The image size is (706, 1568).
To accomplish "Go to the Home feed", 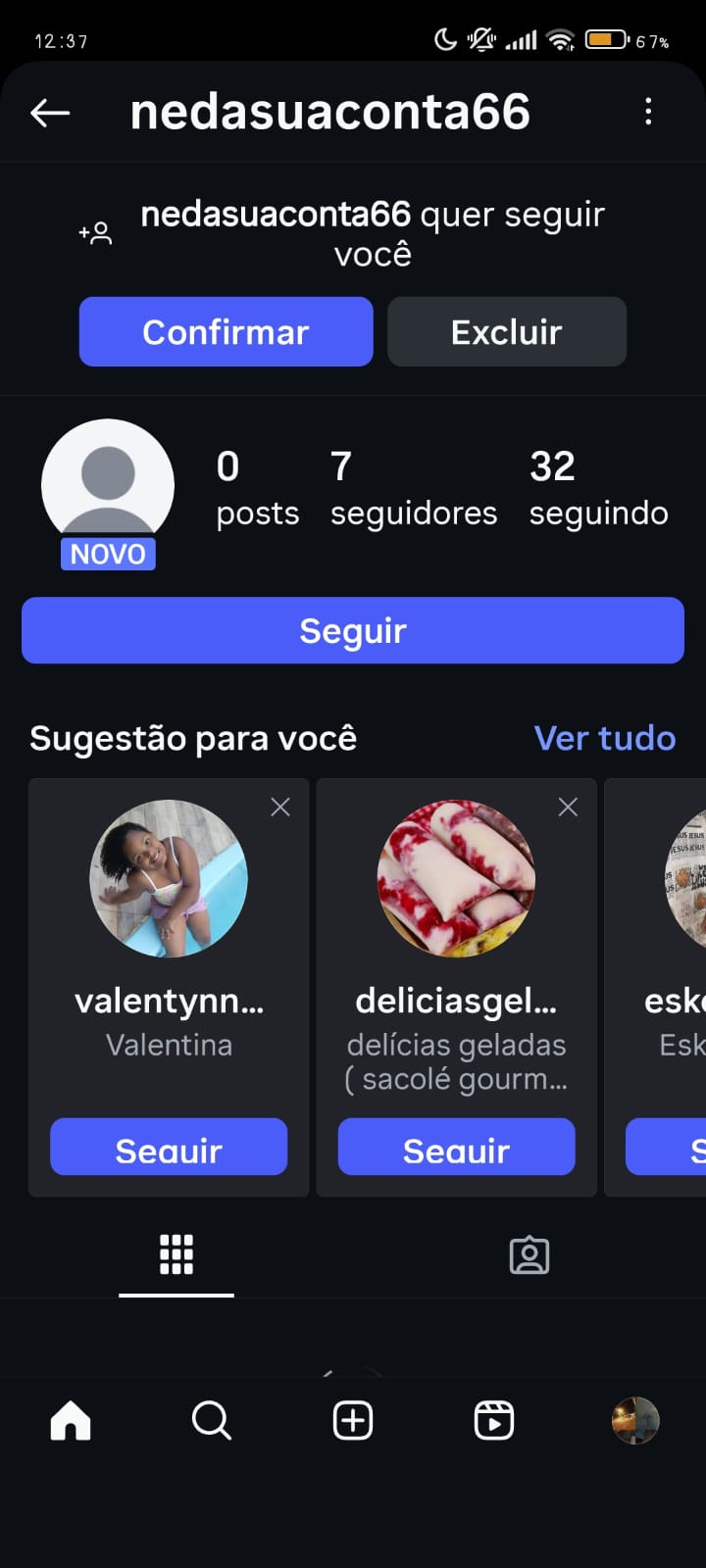I will click(71, 1420).
